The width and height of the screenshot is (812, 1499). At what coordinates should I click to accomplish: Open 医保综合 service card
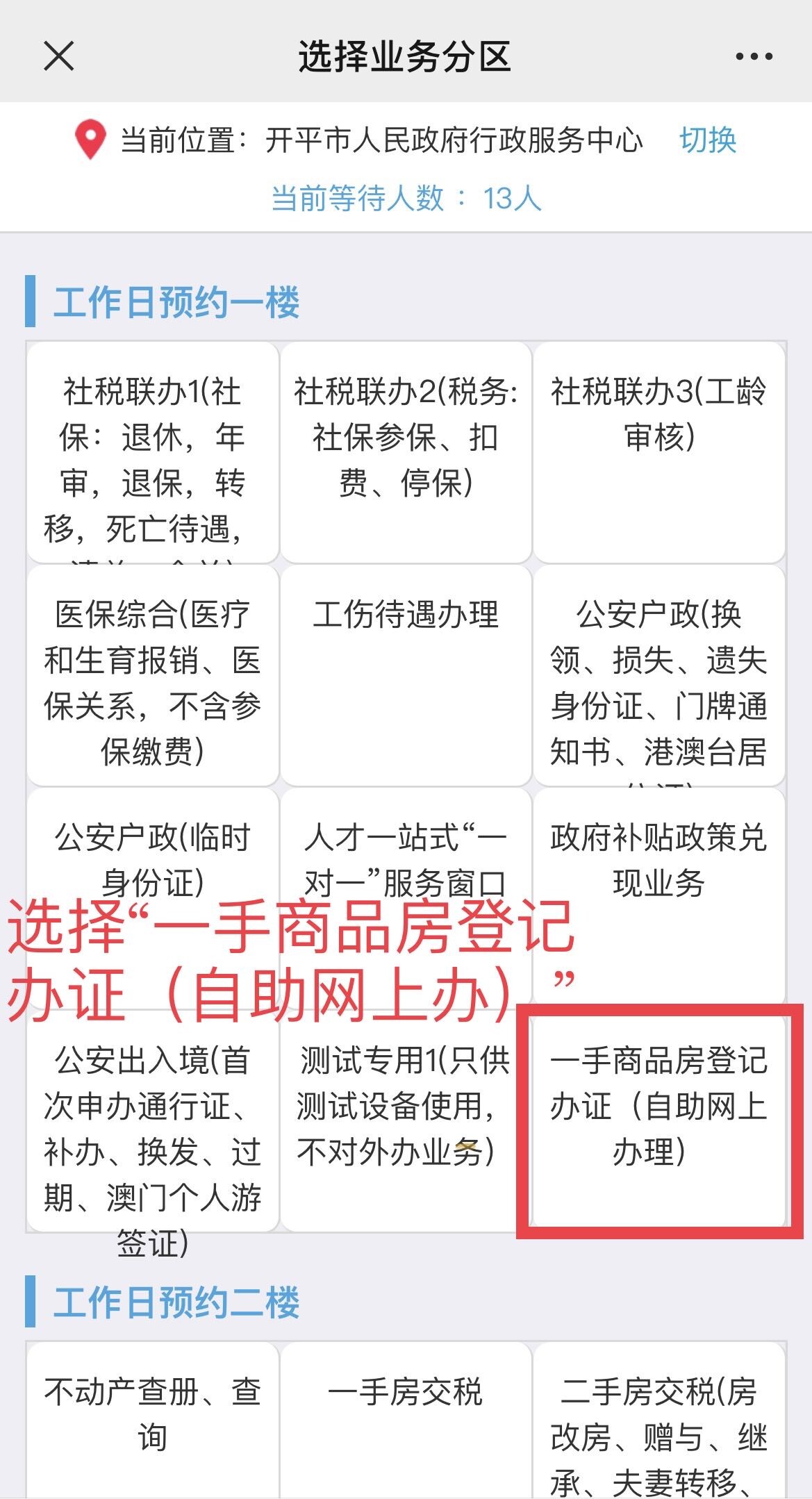point(152,675)
